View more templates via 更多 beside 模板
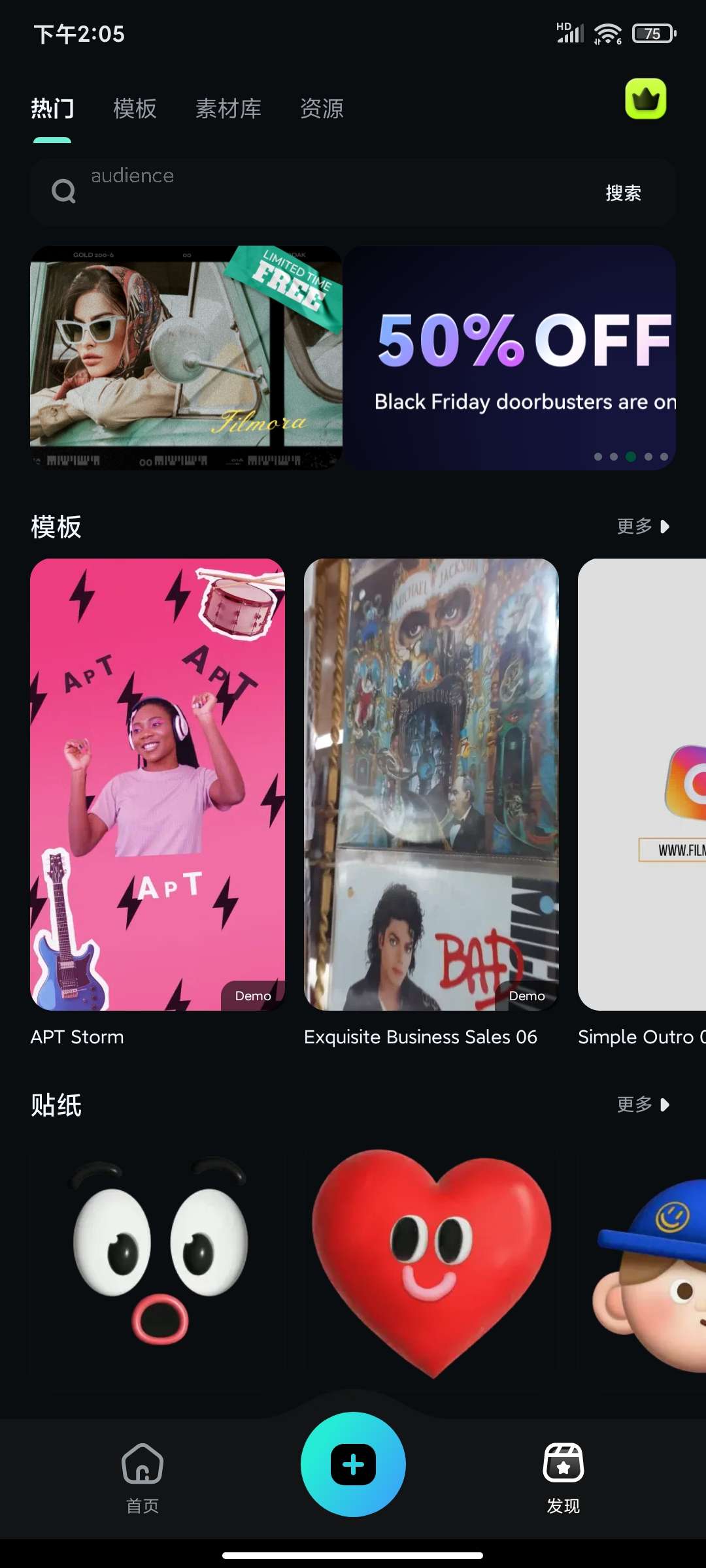706x1568 pixels. coord(643,527)
